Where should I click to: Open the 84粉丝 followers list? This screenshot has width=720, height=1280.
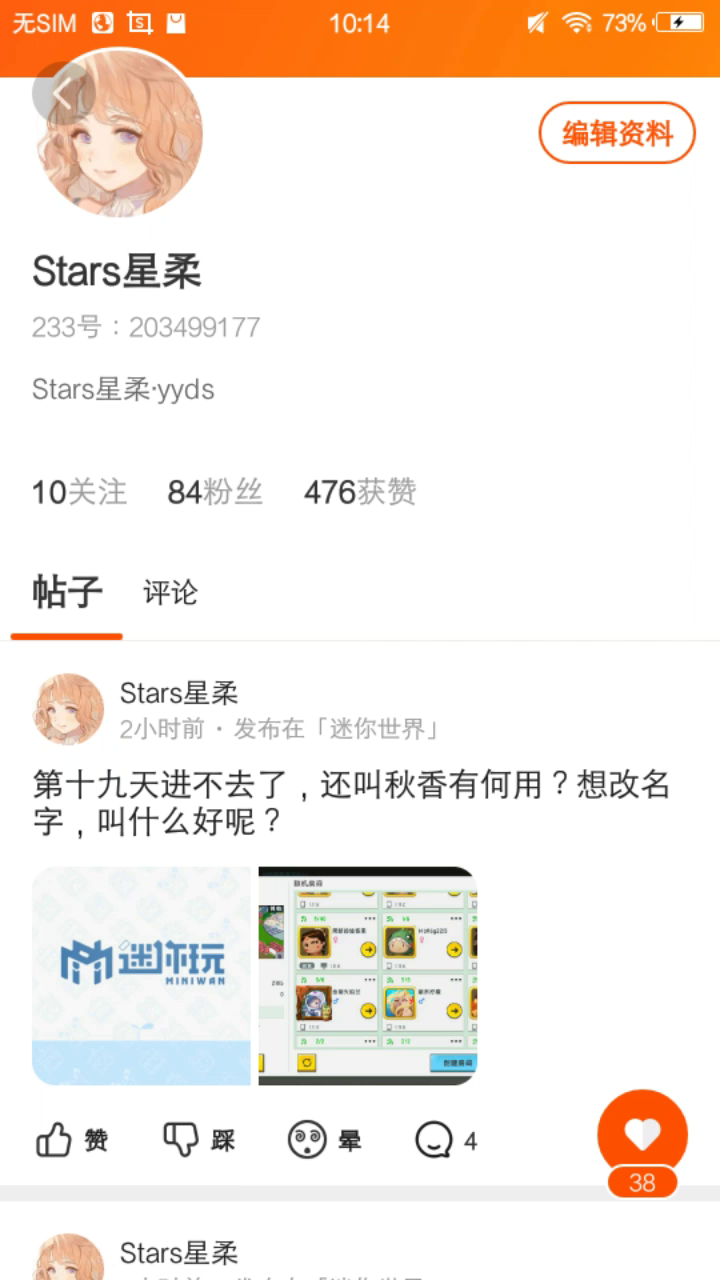[x=215, y=492]
